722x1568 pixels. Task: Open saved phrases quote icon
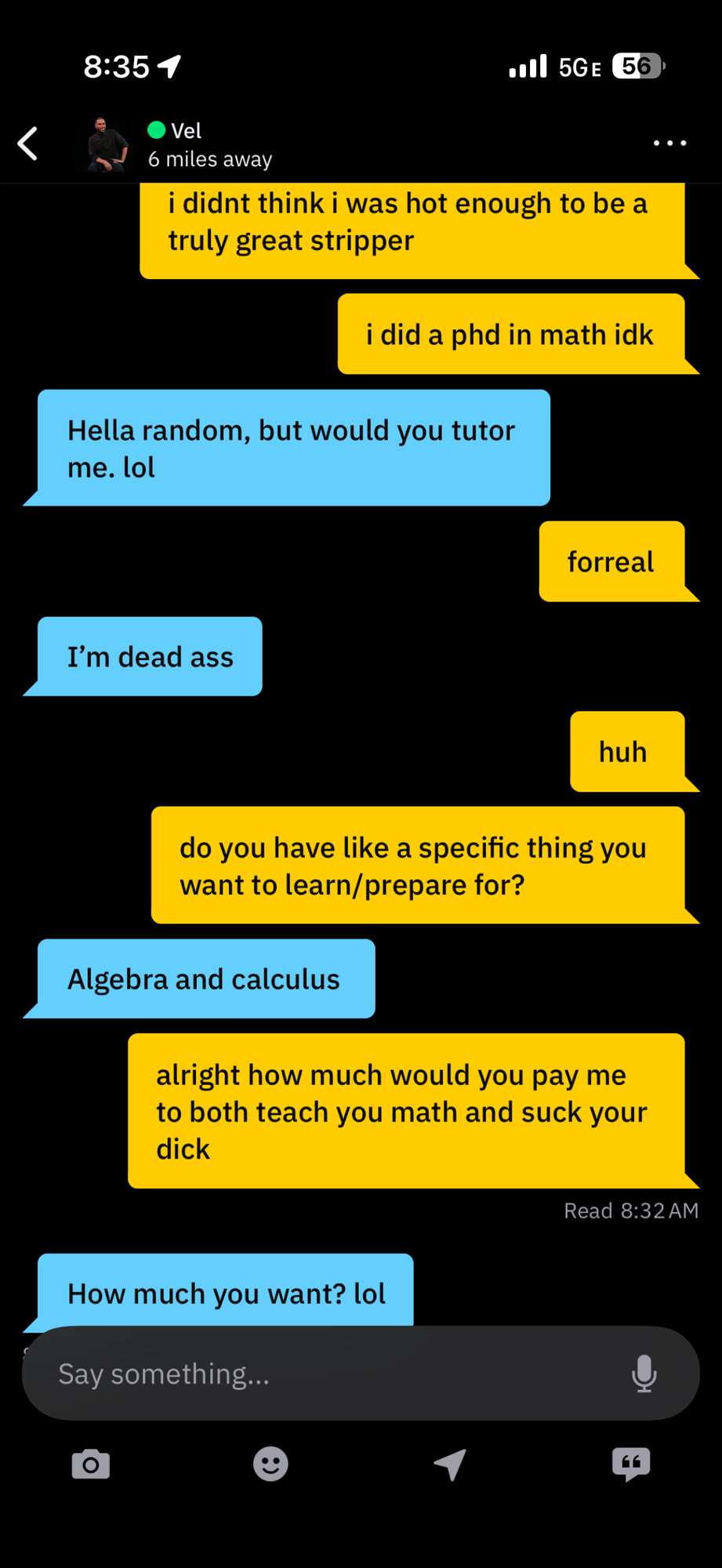pyautogui.click(x=631, y=1464)
